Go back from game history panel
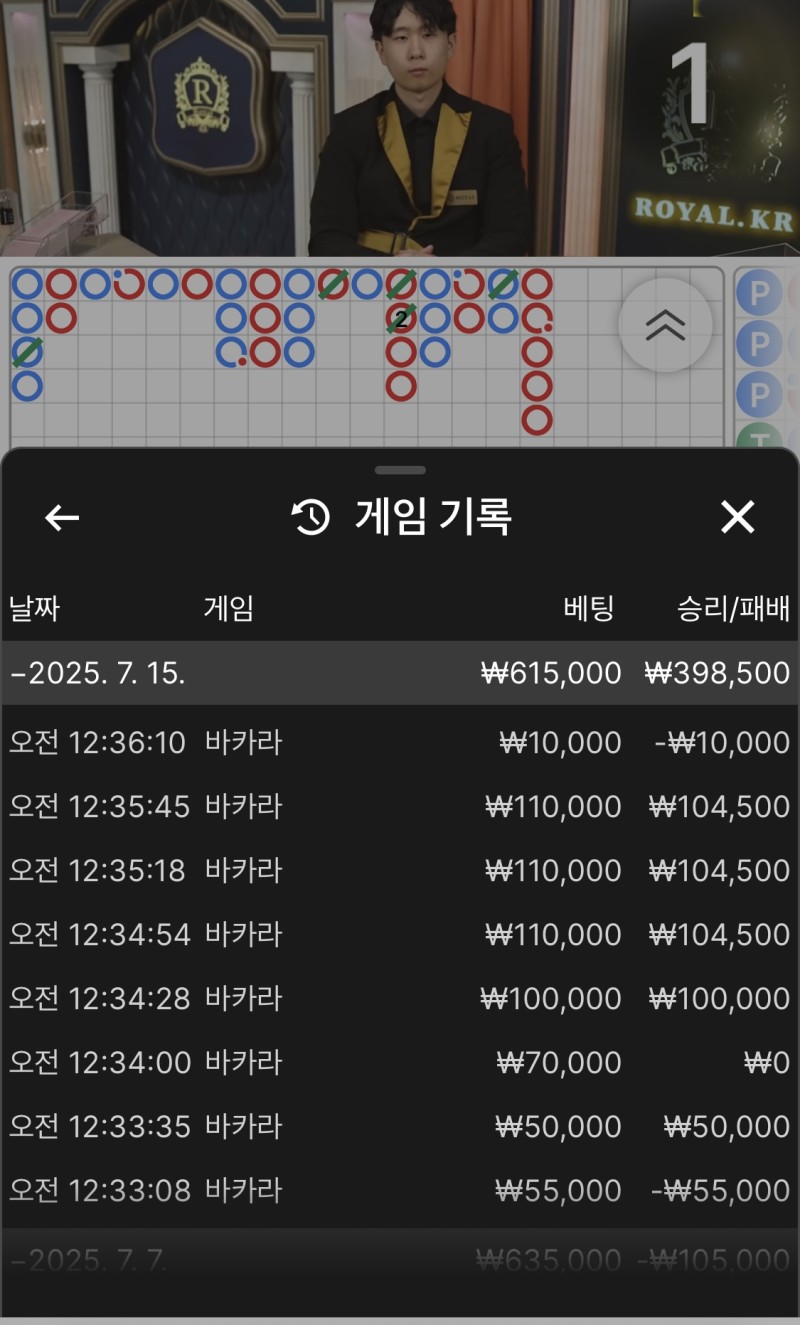 [x=62, y=517]
